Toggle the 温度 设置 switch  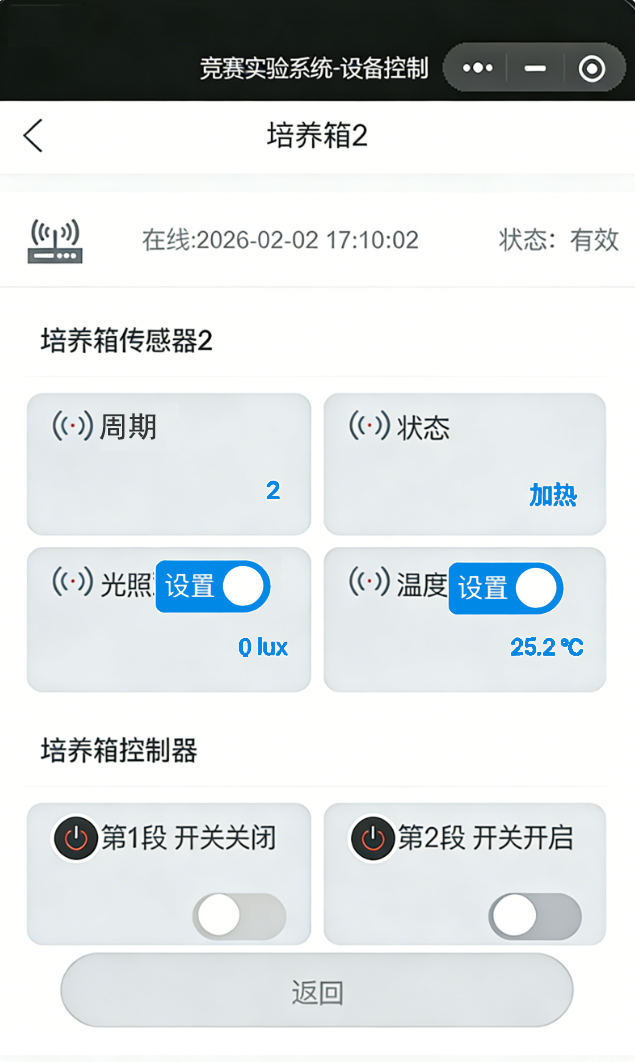click(506, 587)
